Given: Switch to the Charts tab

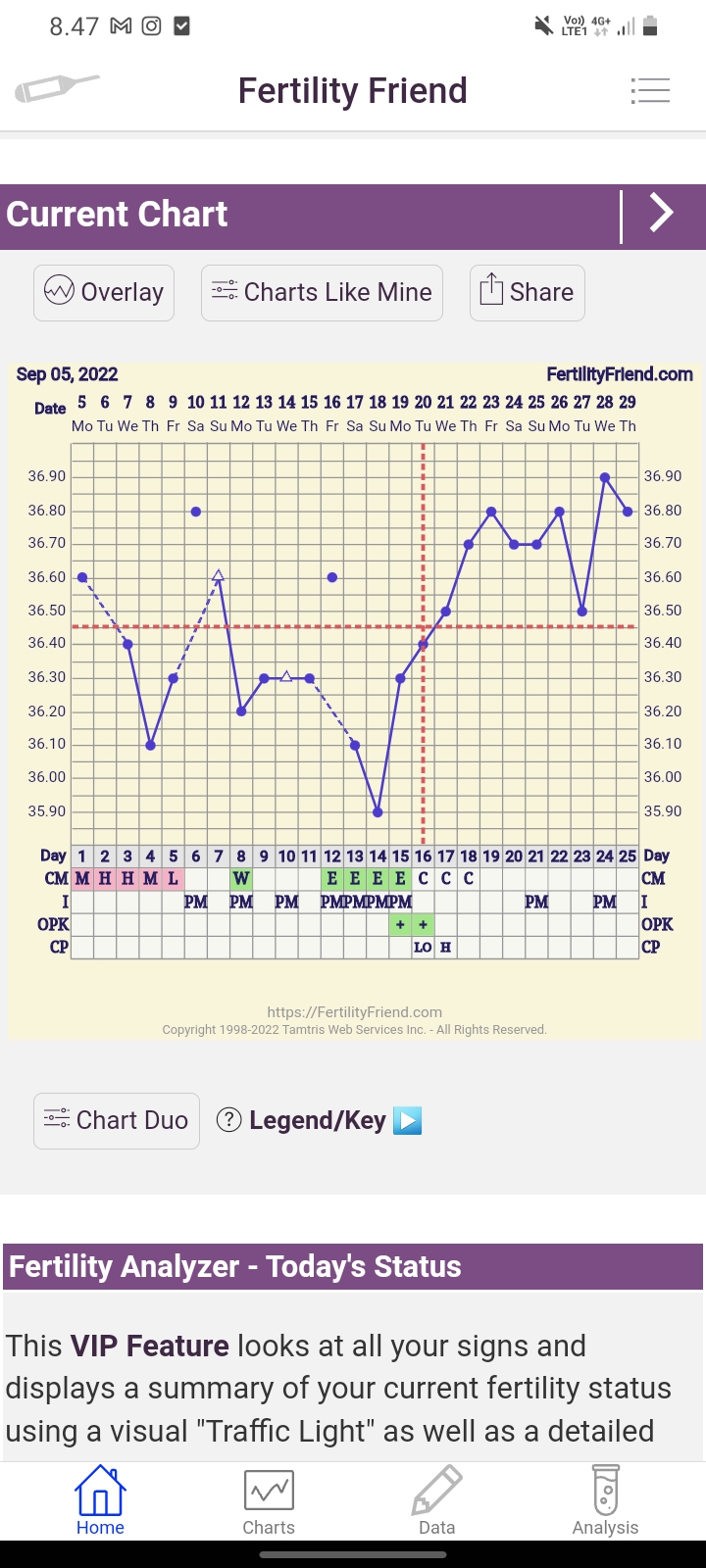Looking at the screenshot, I should (x=269, y=1499).
